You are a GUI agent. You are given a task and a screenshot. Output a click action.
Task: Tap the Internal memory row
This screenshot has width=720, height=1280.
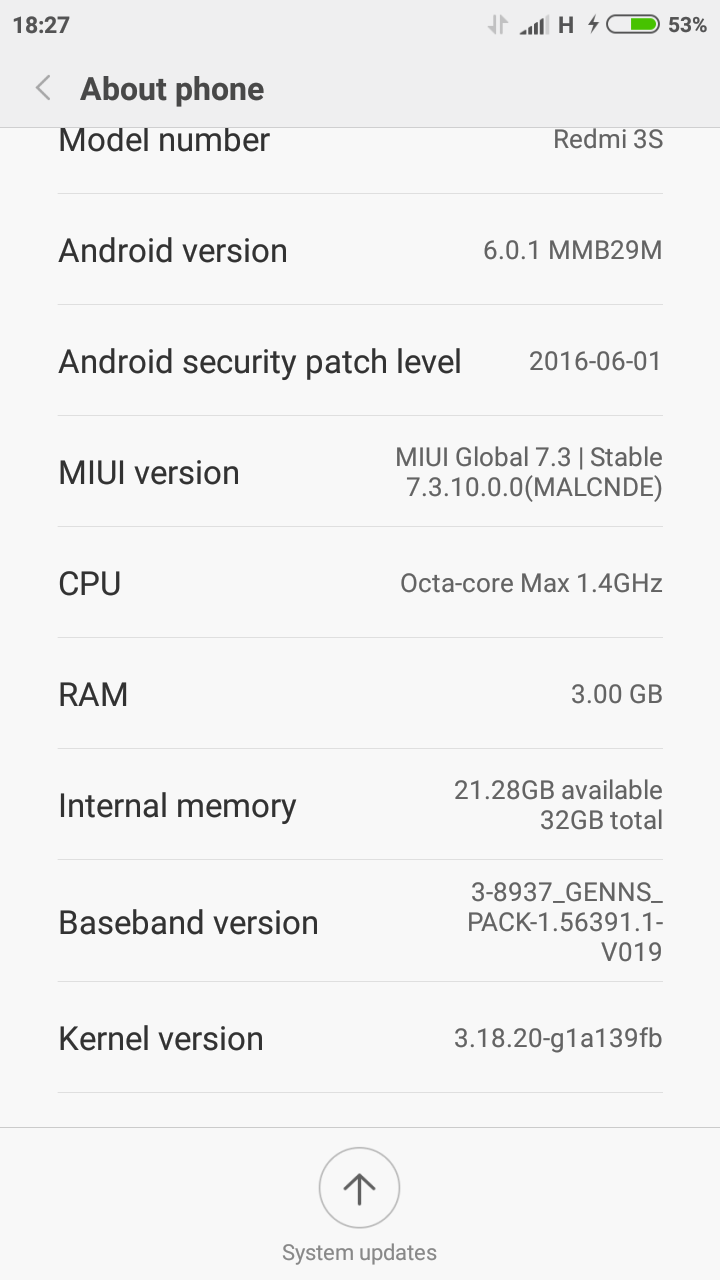coord(360,805)
